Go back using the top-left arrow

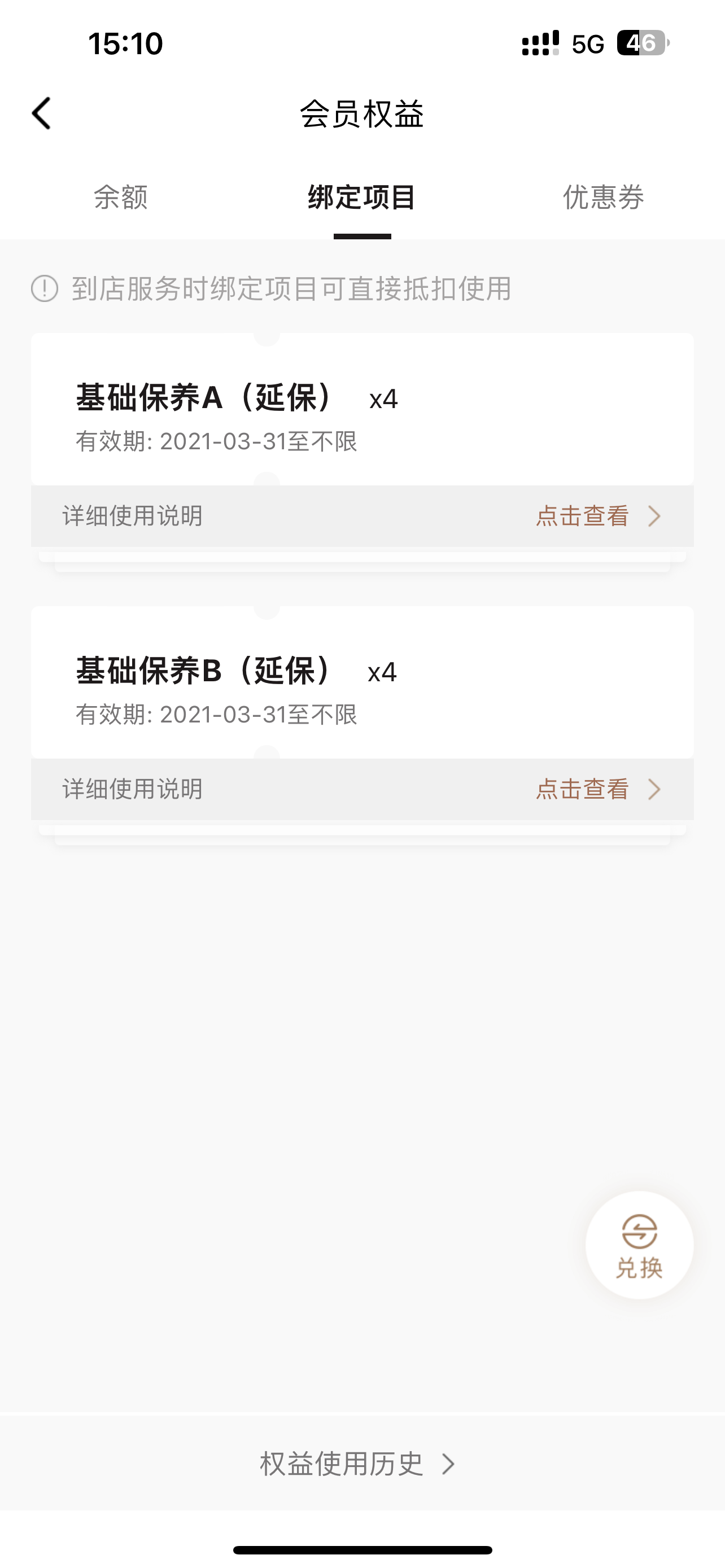pos(41,114)
